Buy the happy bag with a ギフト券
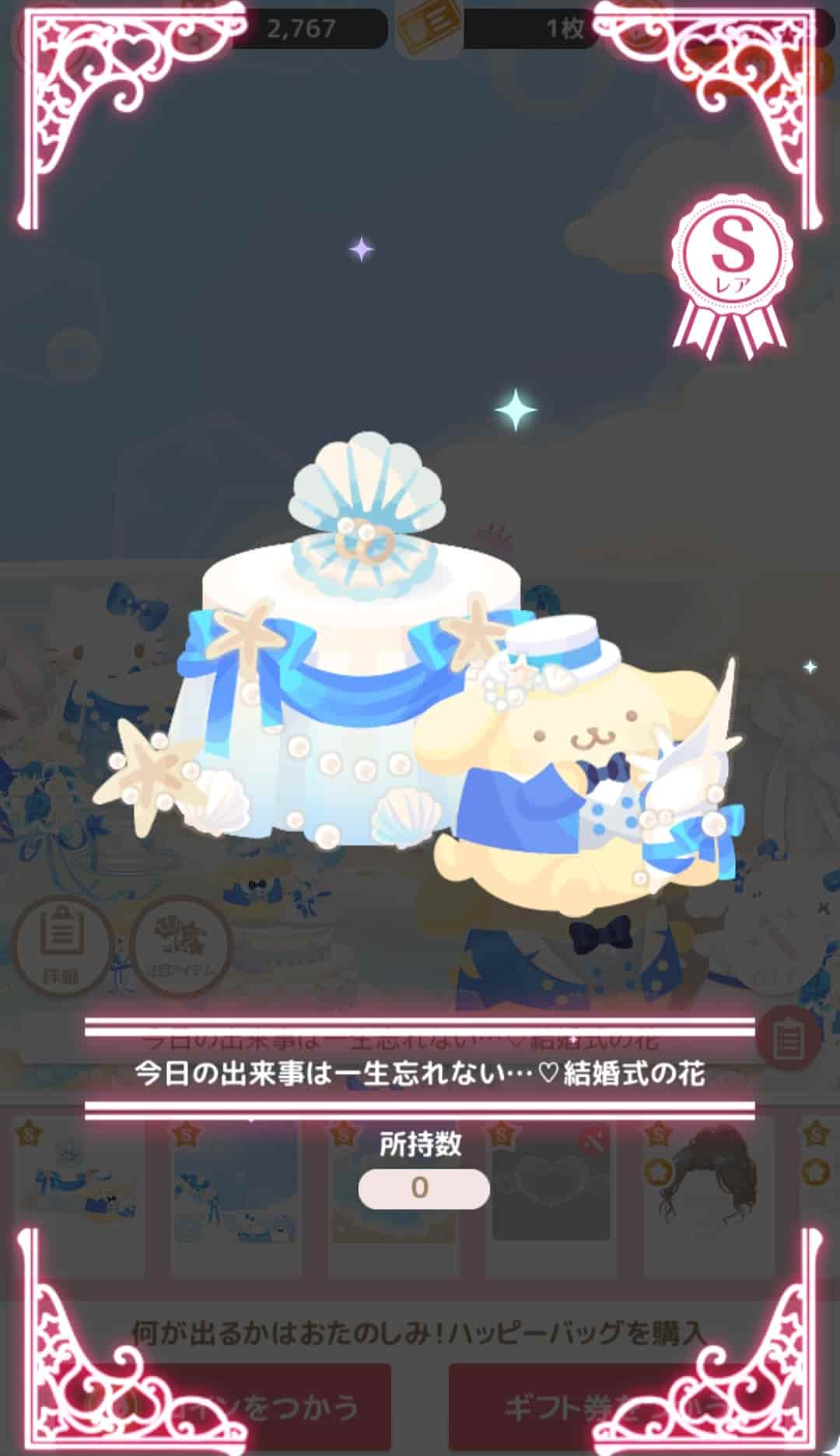The width and height of the screenshot is (840, 1456). [603, 1408]
